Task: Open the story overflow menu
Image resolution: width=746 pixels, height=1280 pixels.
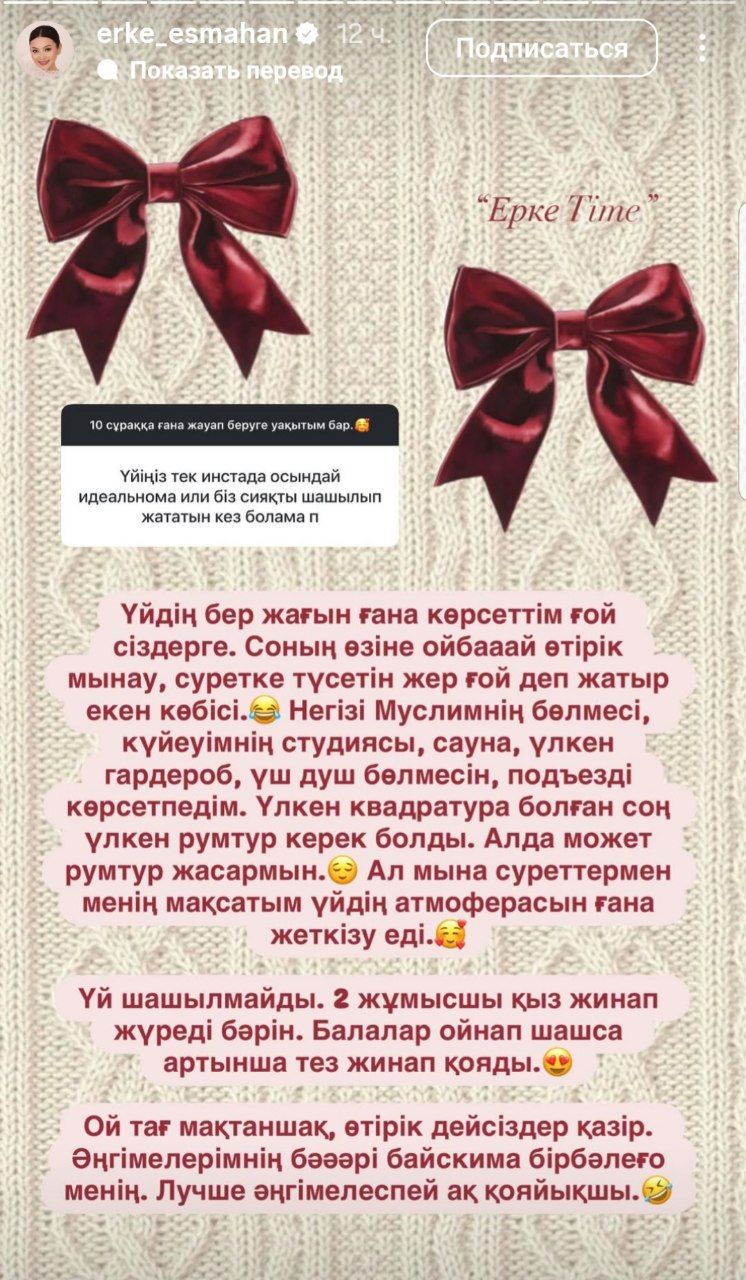Action: coord(703,48)
